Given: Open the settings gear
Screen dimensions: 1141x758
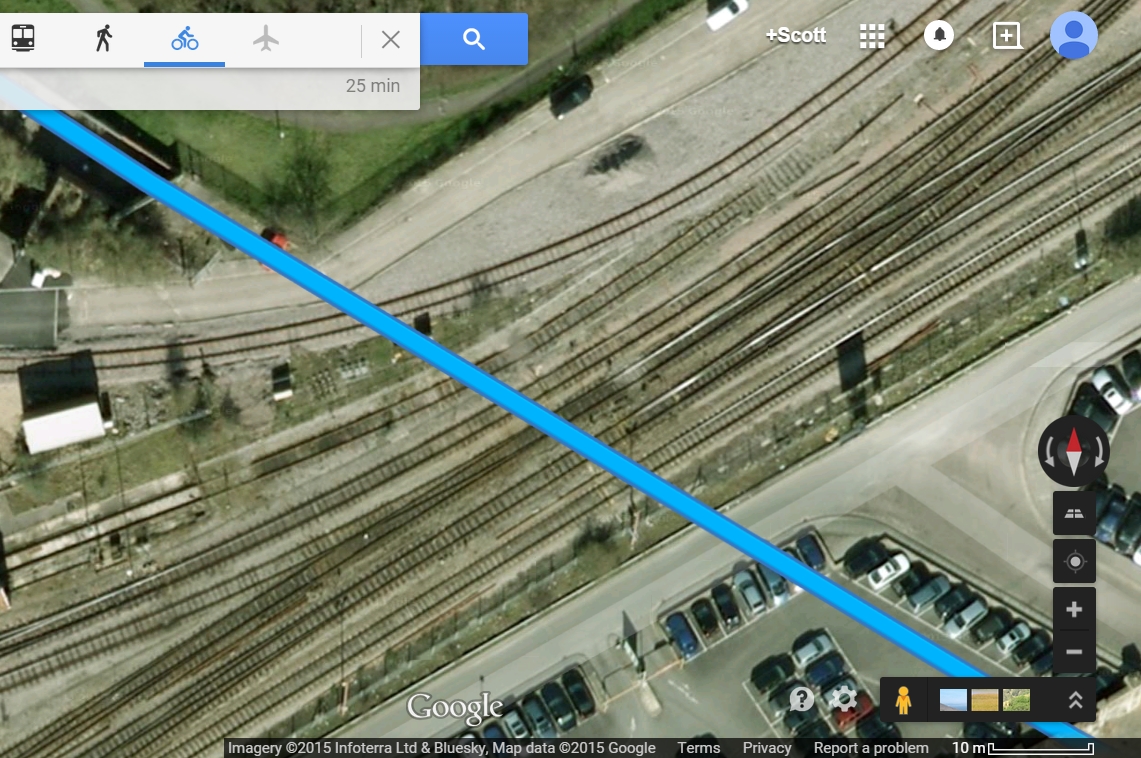Looking at the screenshot, I should click(844, 698).
